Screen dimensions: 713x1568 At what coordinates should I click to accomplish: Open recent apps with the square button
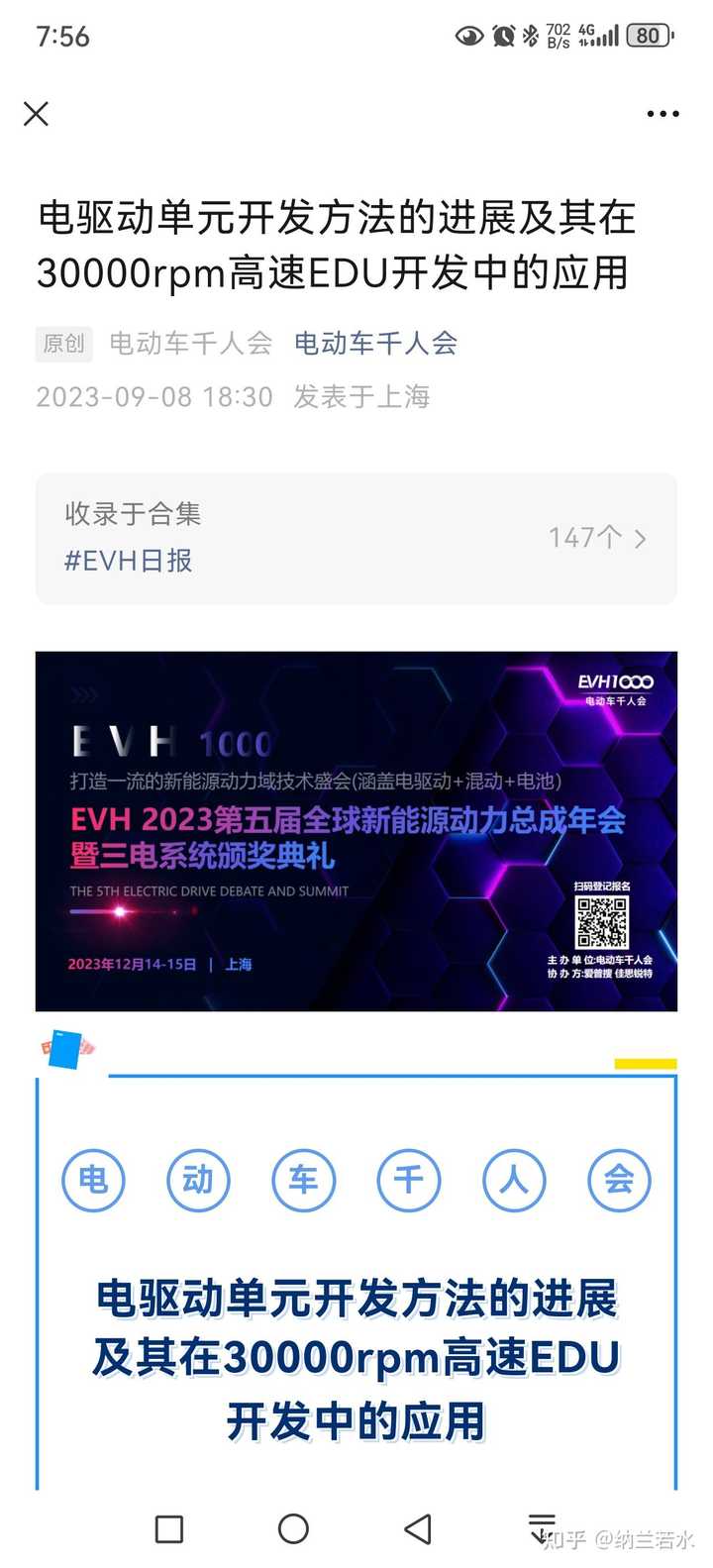169,1528
